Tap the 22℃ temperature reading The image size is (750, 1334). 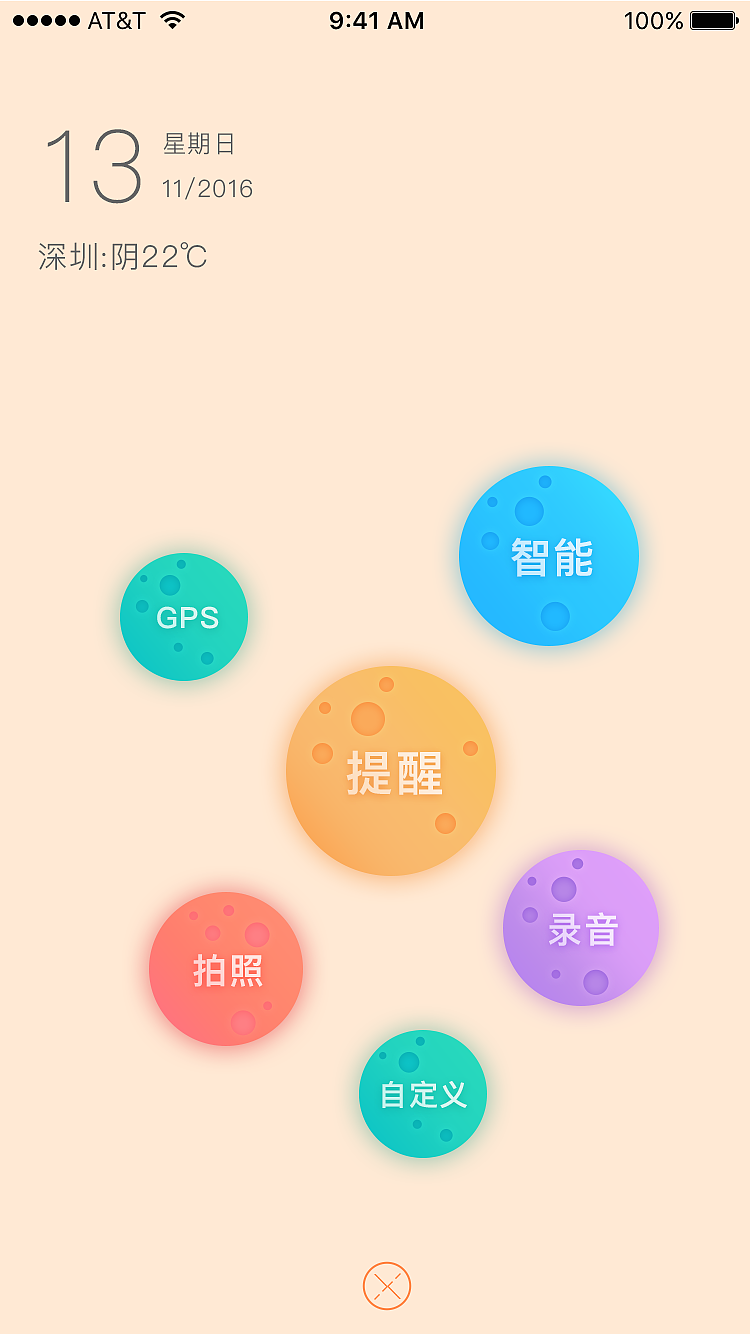(x=175, y=257)
